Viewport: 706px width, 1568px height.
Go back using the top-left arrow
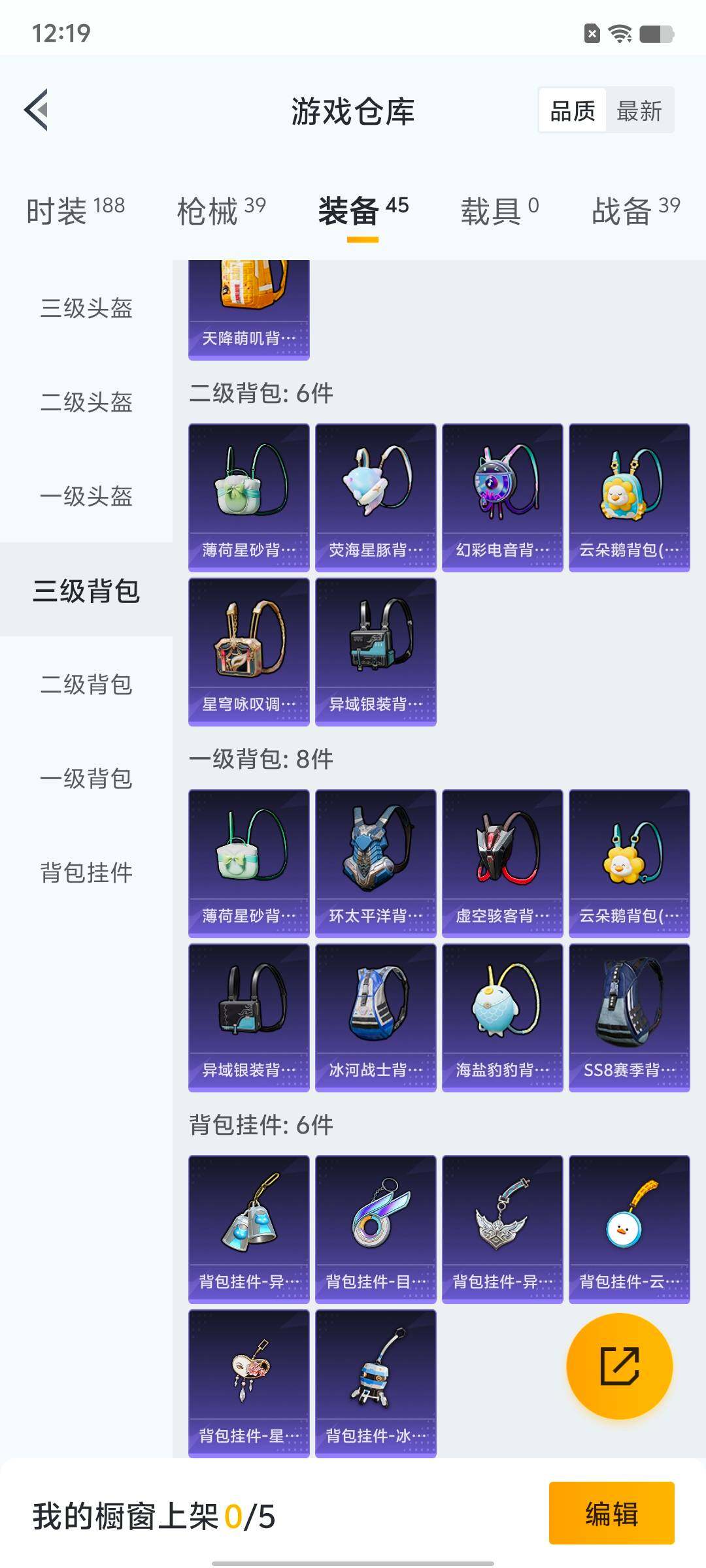click(37, 110)
